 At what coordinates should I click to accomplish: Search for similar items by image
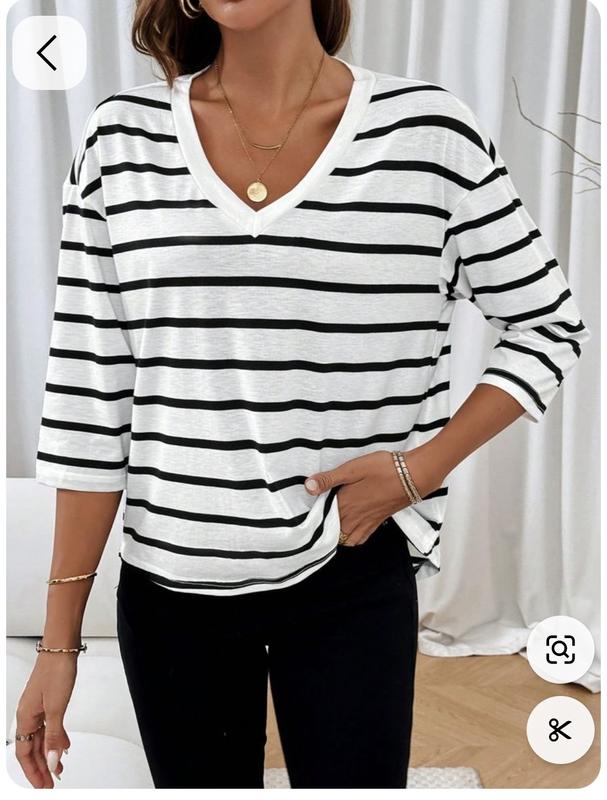[x=560, y=649]
